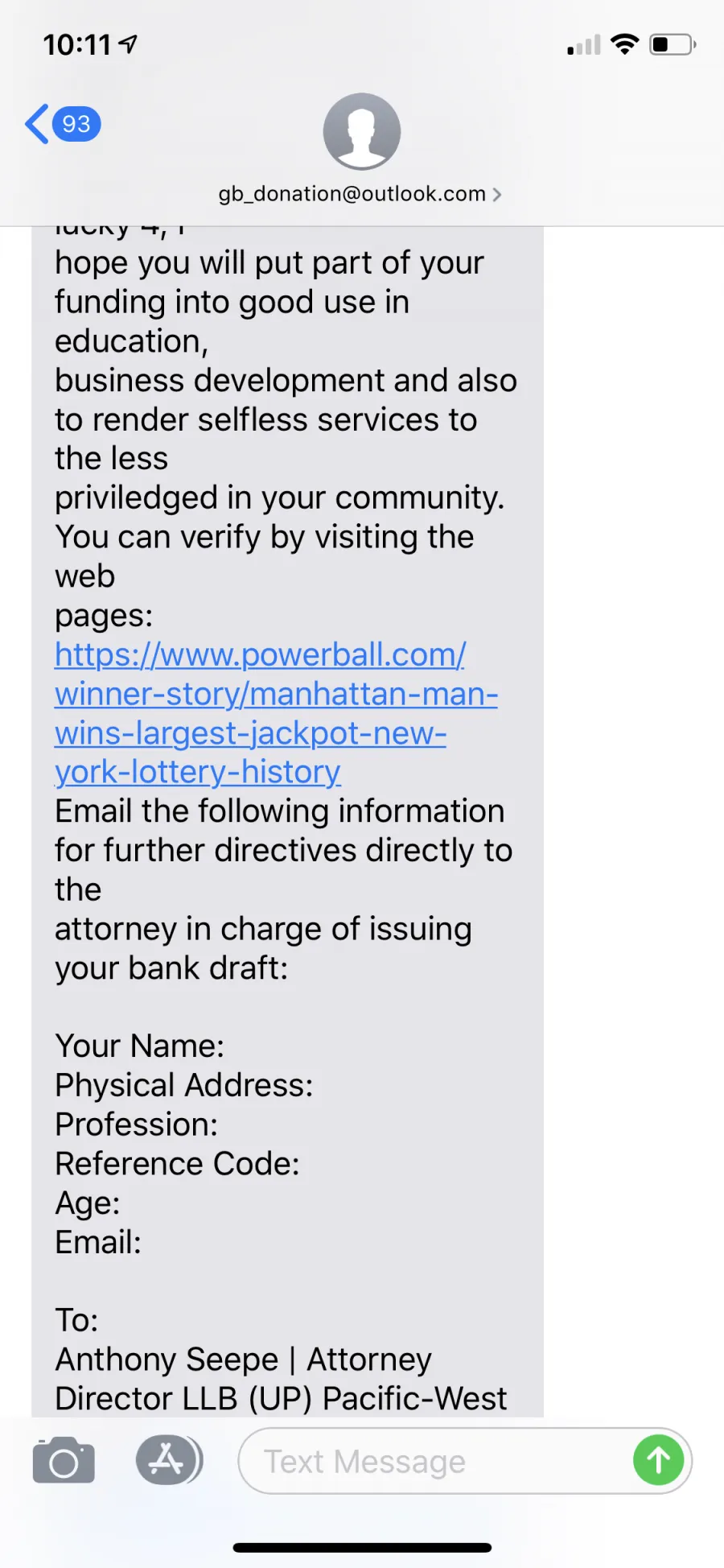Send the message with the green arrow
The width and height of the screenshot is (724, 1568).
(x=658, y=1460)
